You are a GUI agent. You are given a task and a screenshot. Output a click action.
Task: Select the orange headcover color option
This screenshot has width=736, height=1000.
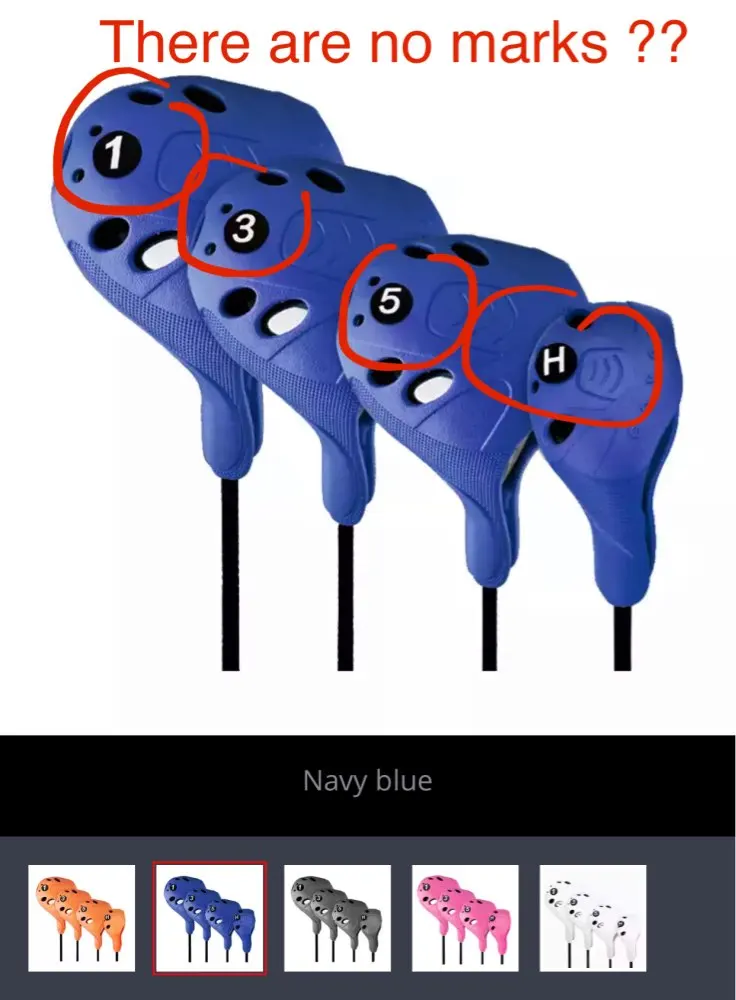coord(81,918)
